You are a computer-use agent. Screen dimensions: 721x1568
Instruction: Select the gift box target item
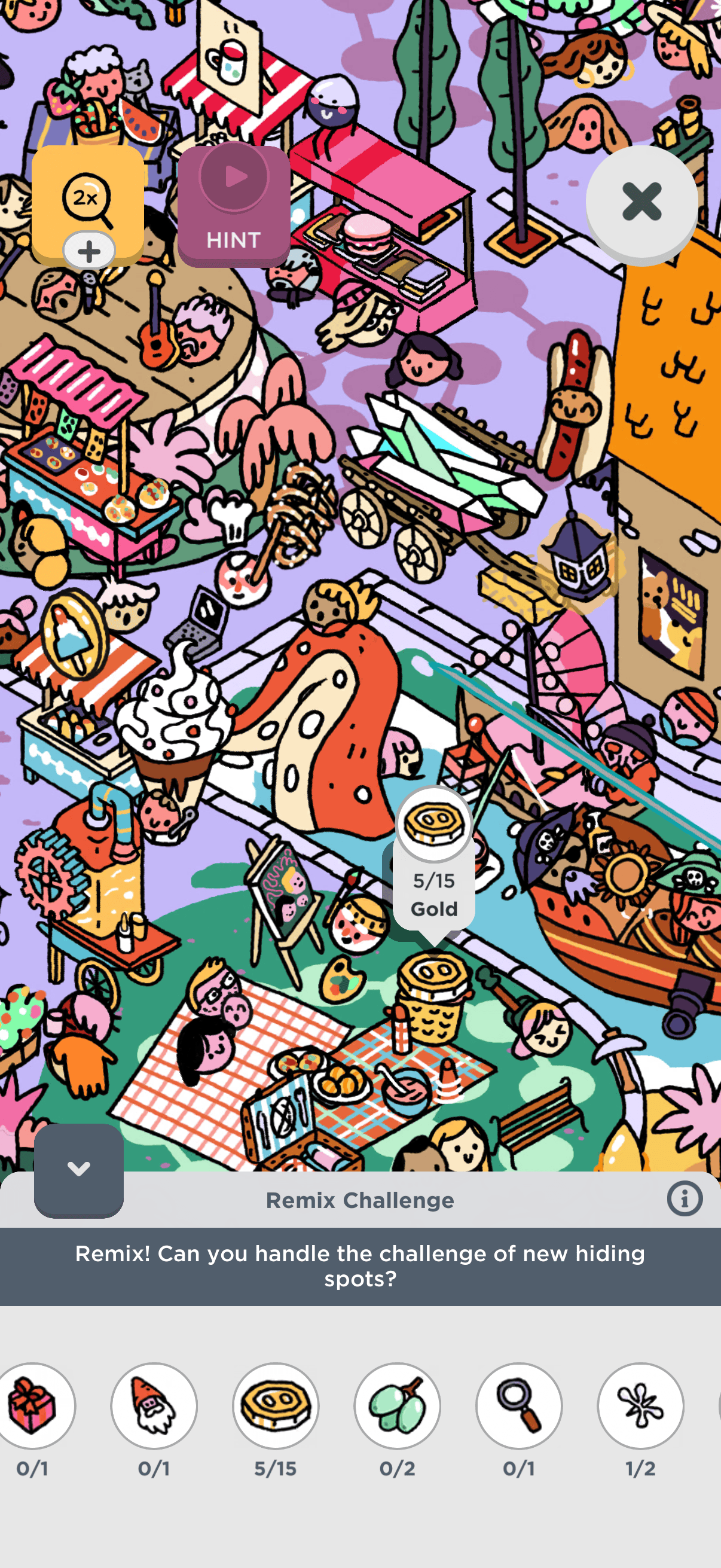point(33,1405)
